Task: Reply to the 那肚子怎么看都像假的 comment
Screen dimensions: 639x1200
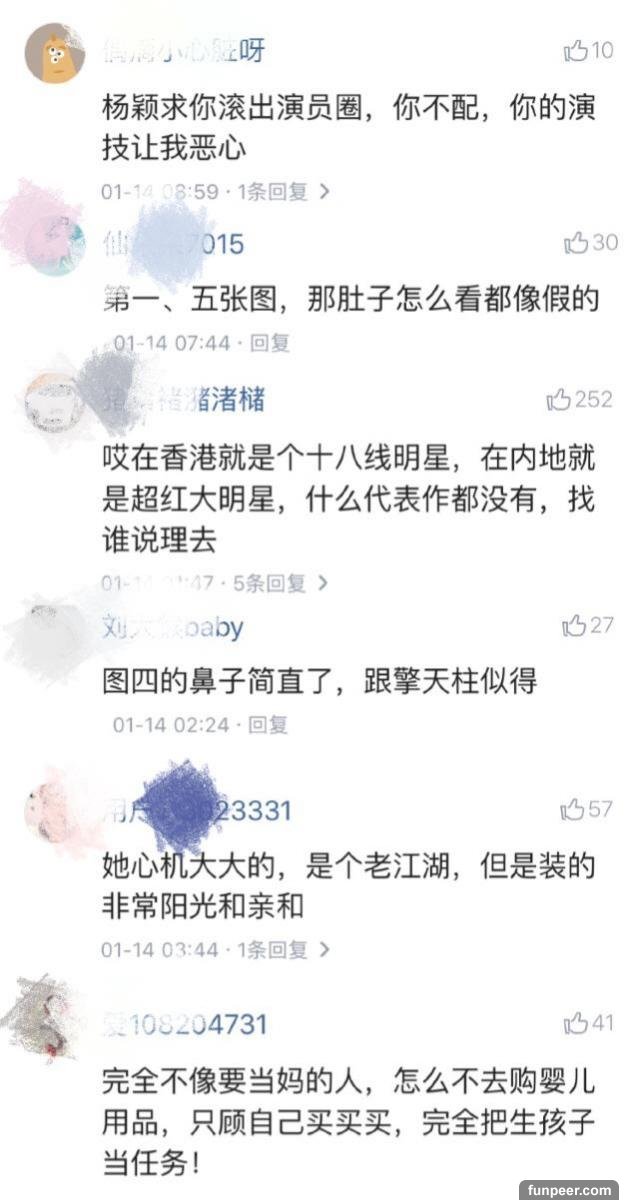Action: (x=269, y=343)
